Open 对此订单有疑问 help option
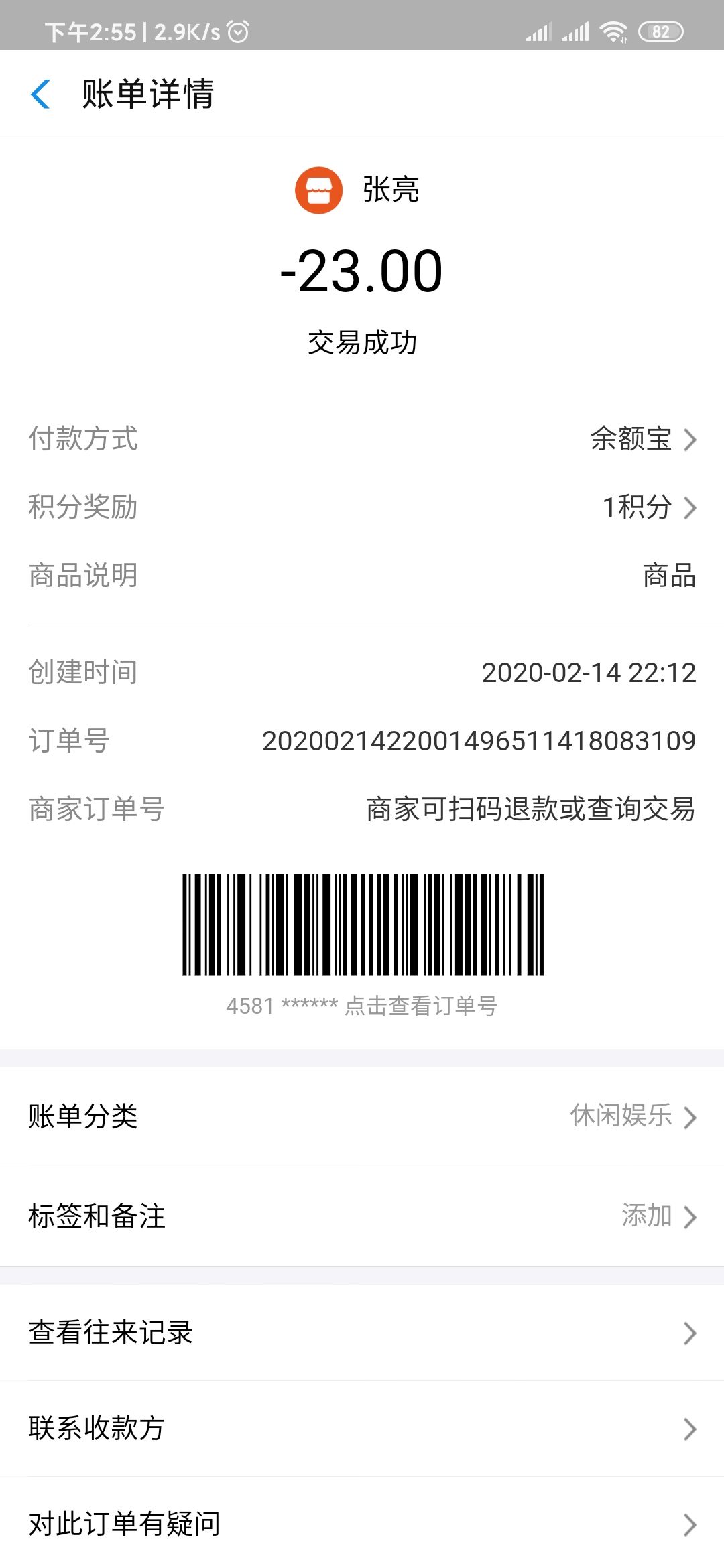 click(362, 1524)
